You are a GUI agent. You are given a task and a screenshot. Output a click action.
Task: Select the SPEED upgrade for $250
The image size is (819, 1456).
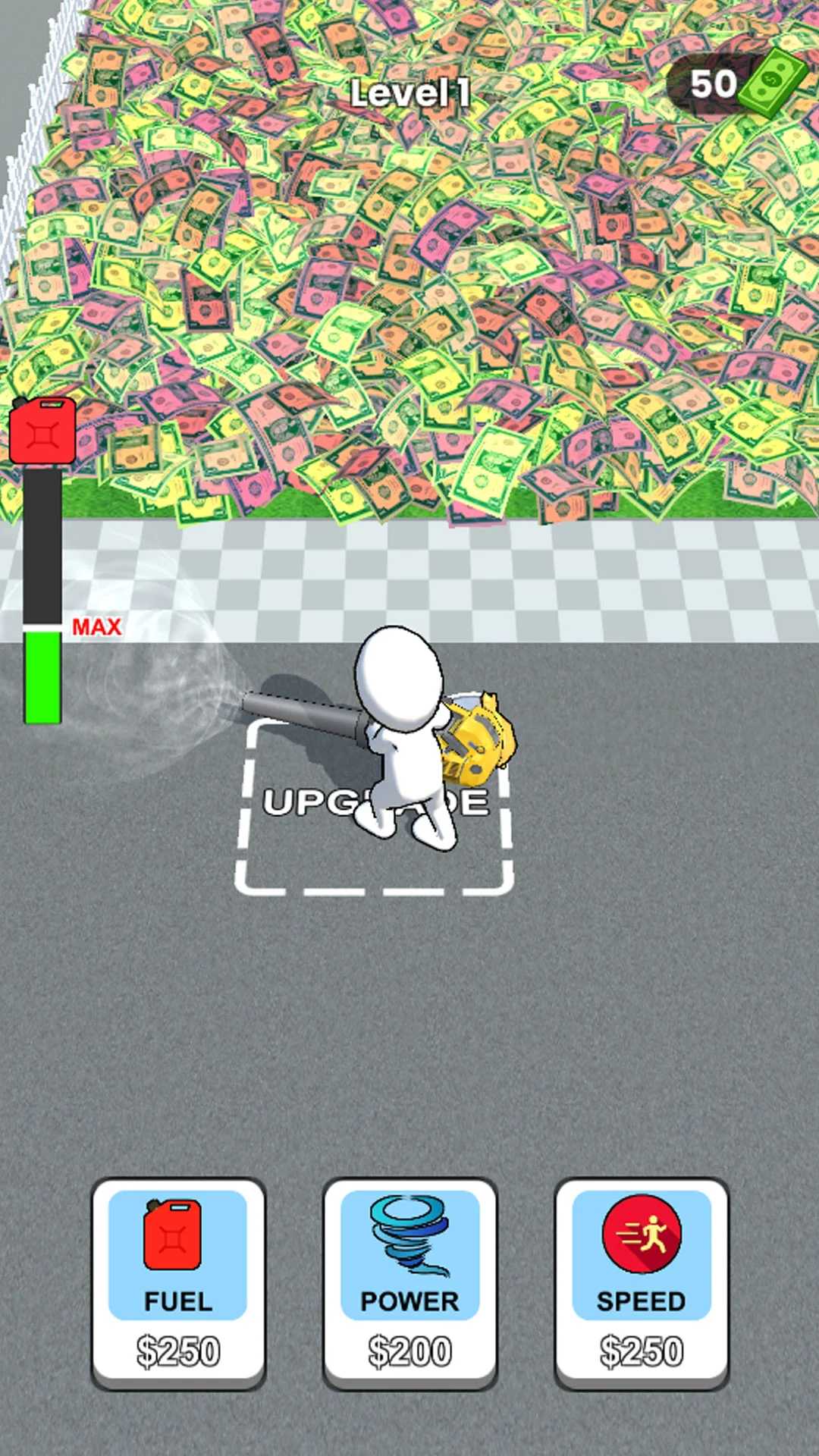point(642,1283)
